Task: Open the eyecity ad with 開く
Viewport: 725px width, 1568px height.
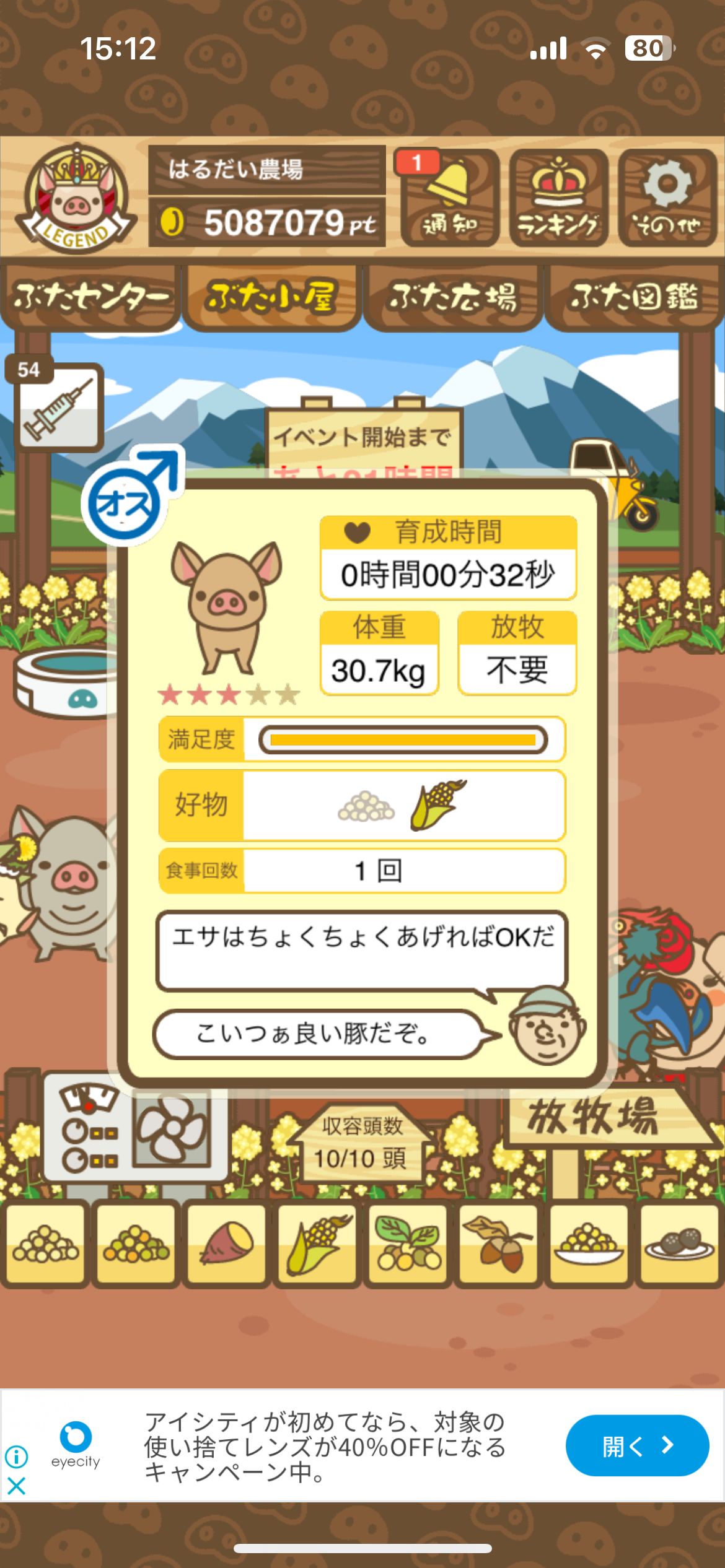Action: coord(636,1446)
